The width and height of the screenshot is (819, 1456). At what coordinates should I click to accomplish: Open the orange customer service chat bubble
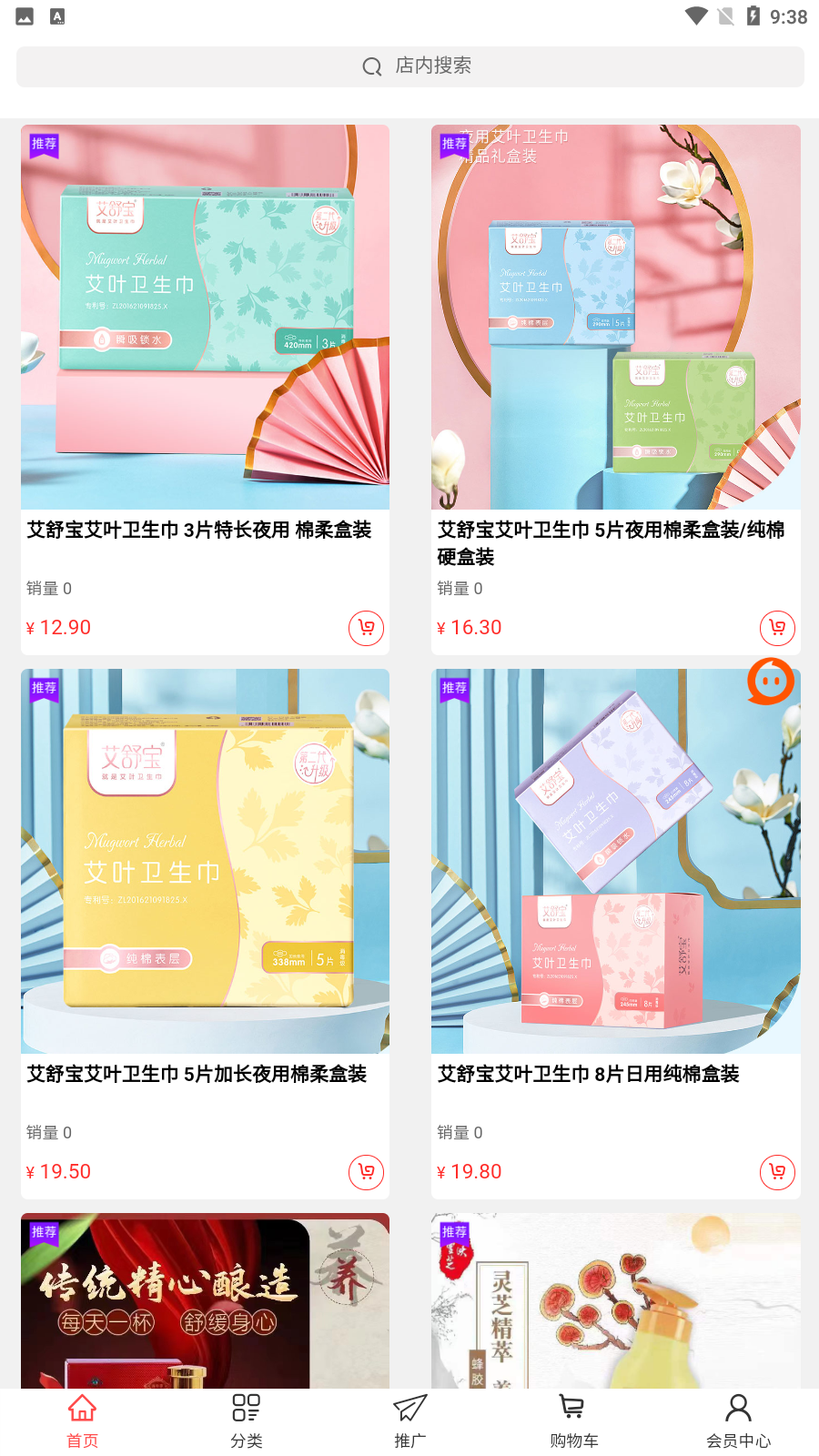(x=771, y=682)
